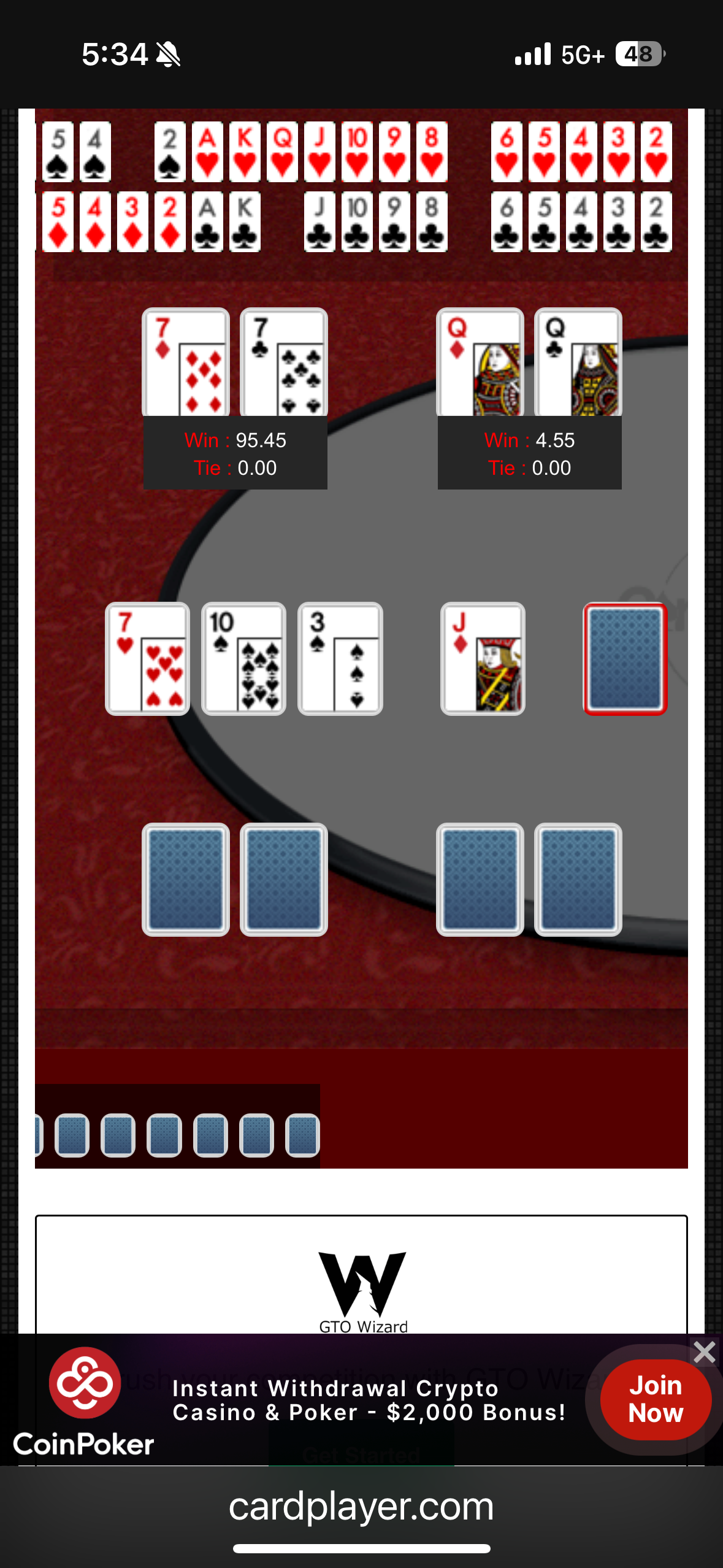Tap the 7 of hearts flop card
The width and height of the screenshot is (723, 1568).
coord(147,659)
